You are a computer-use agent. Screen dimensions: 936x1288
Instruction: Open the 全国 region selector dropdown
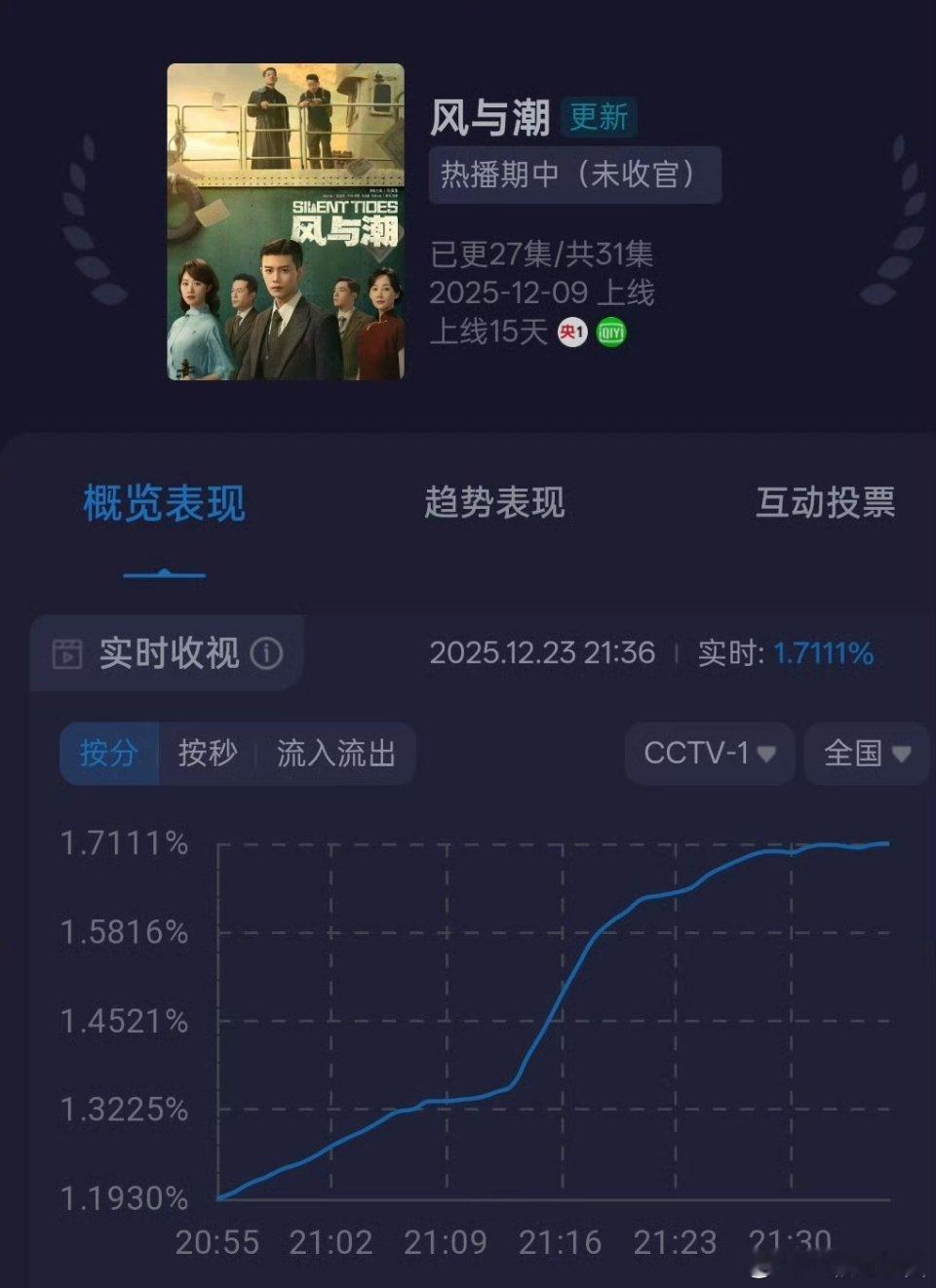pyautogui.click(x=864, y=753)
